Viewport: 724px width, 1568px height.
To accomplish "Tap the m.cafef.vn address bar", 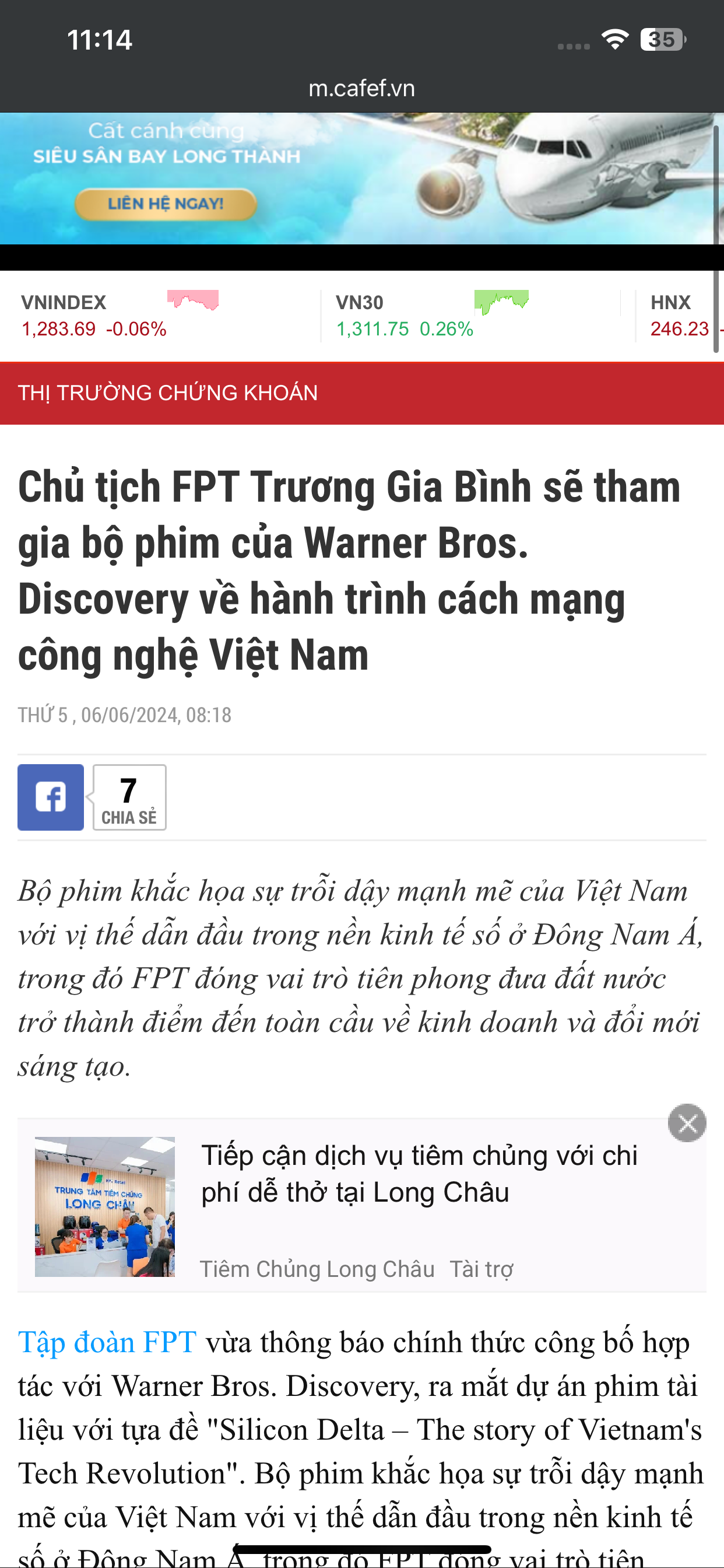I will tap(361, 89).
